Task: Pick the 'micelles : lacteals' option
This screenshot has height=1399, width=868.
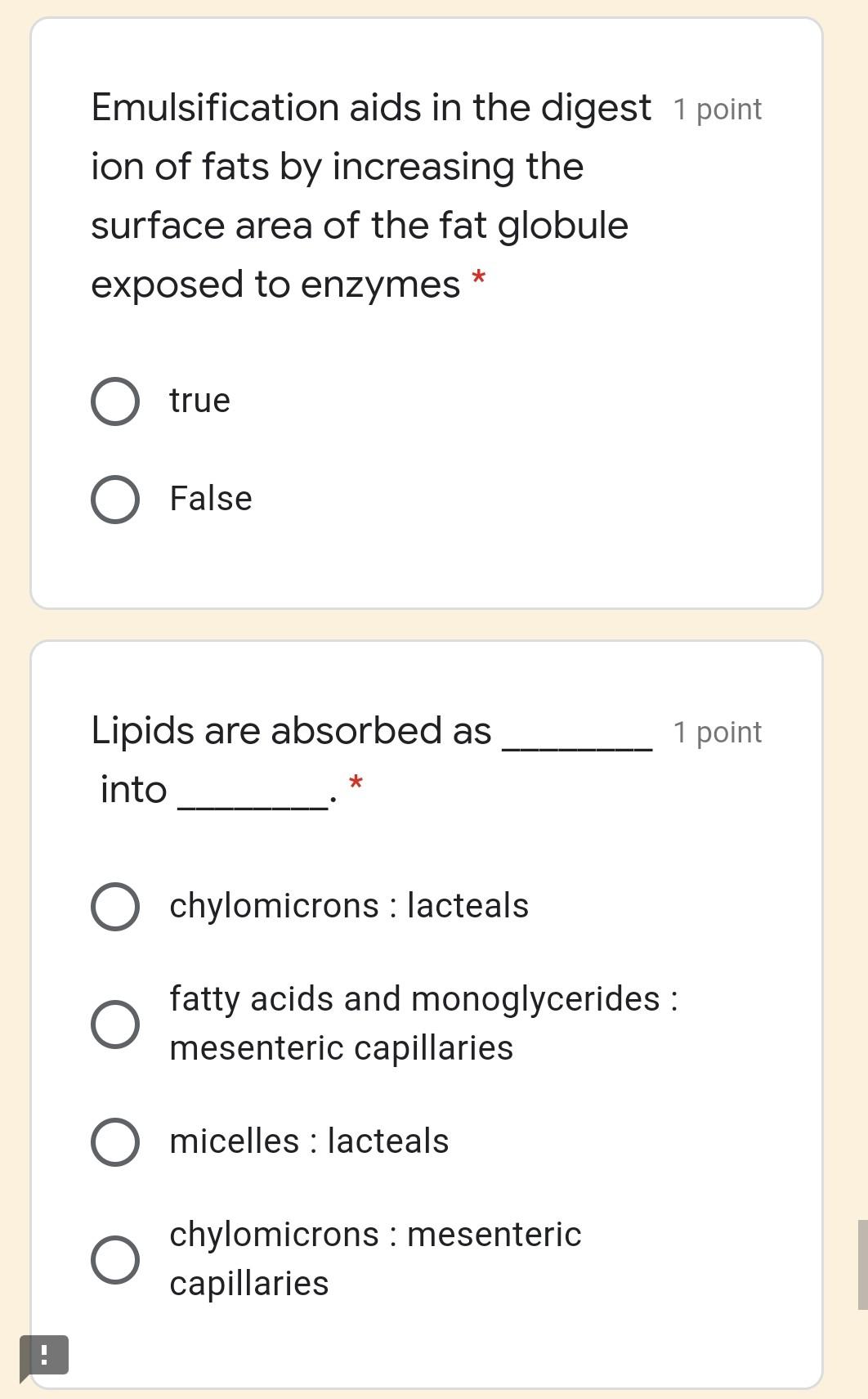Action: tap(114, 1142)
